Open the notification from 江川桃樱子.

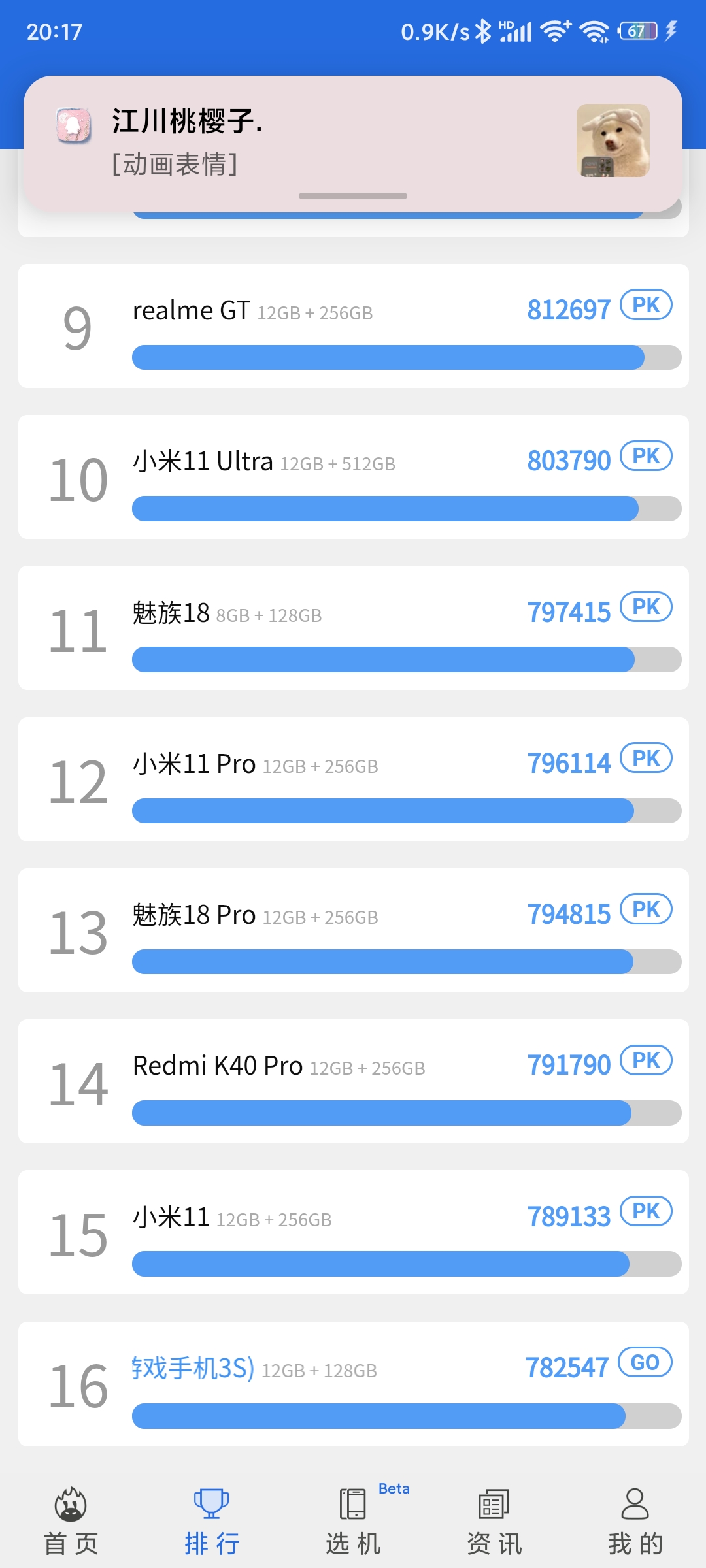point(353,144)
